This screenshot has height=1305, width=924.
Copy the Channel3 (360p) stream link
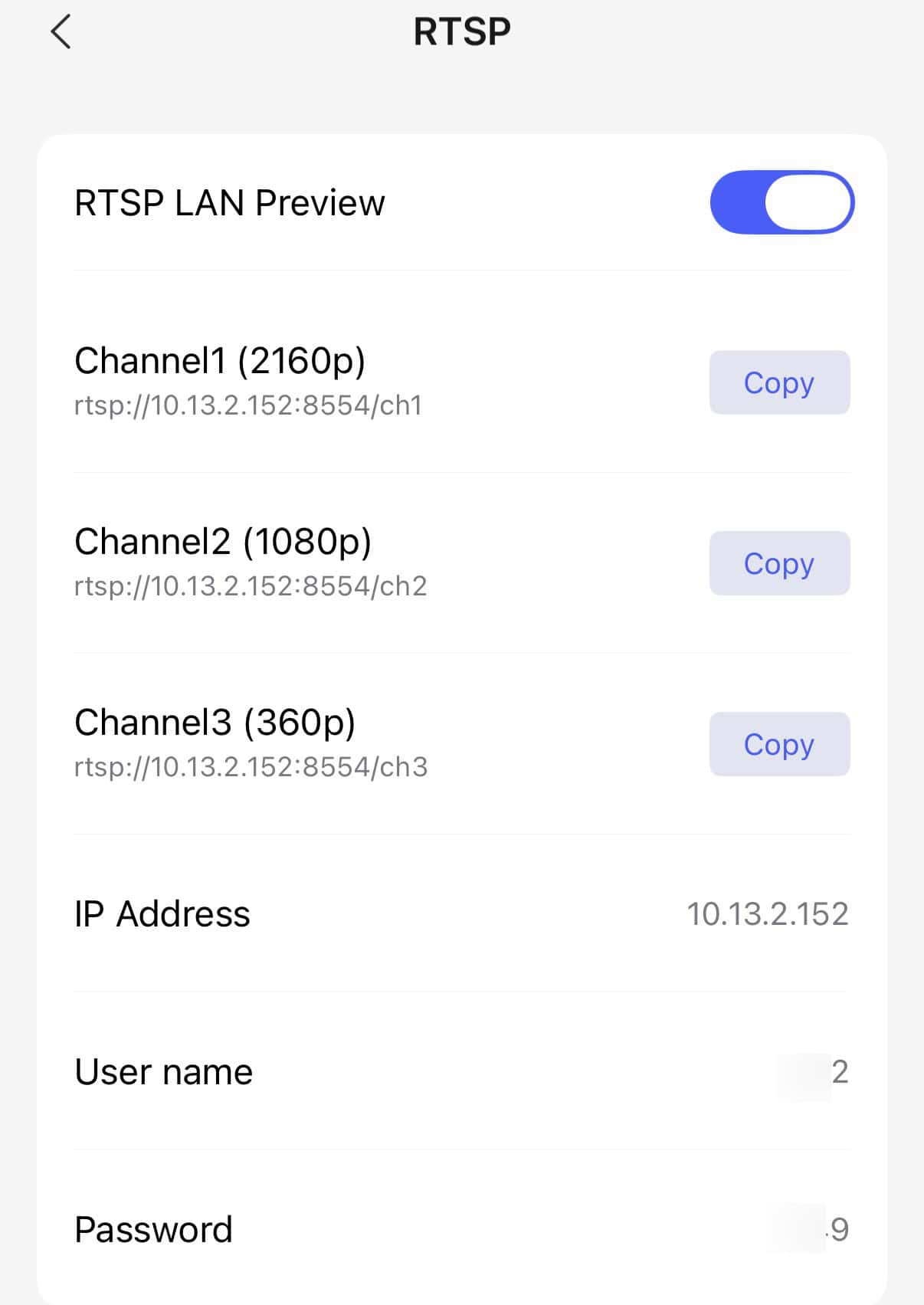[779, 744]
